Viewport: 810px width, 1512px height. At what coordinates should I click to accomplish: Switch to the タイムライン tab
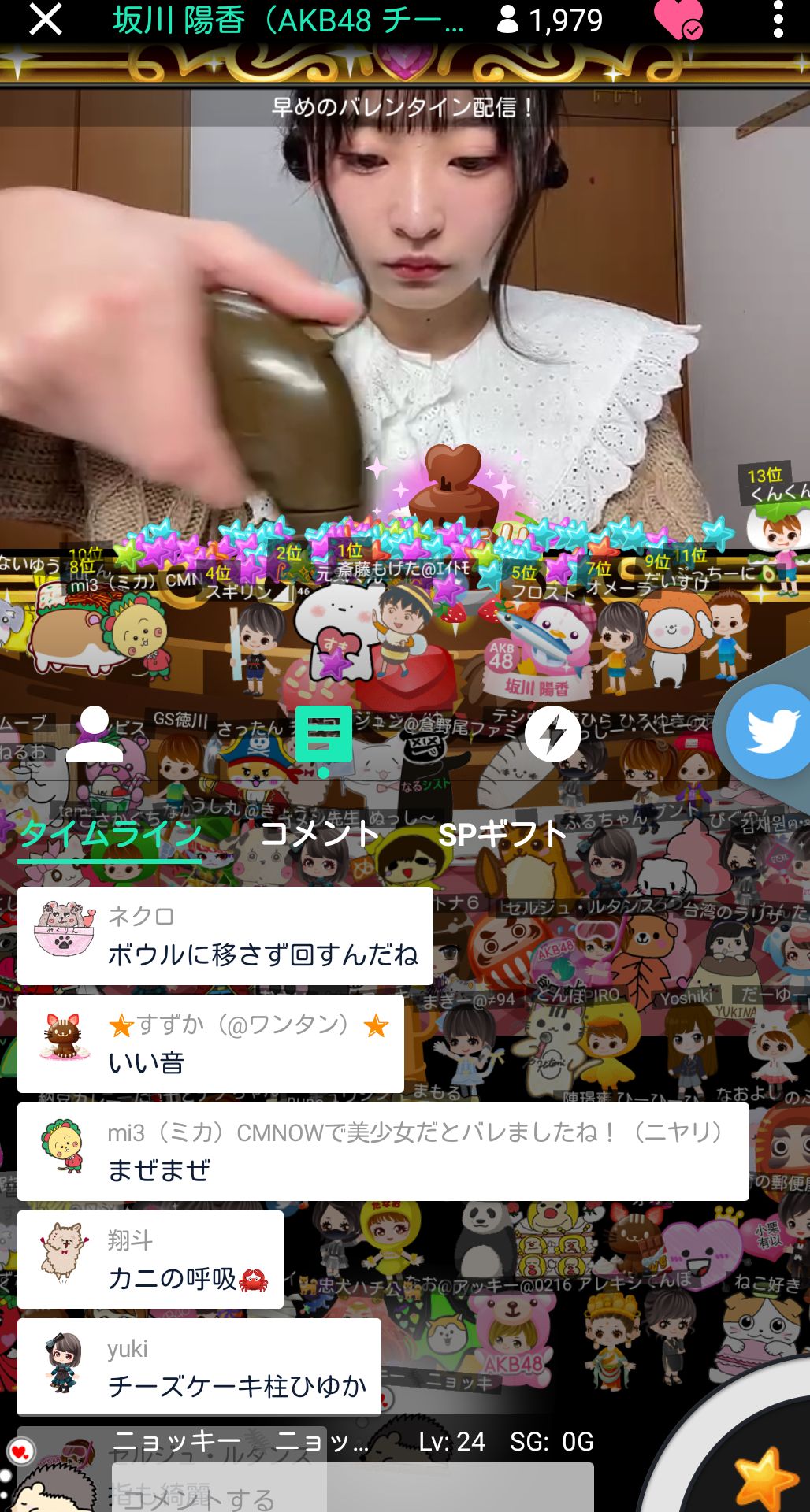tap(110, 835)
